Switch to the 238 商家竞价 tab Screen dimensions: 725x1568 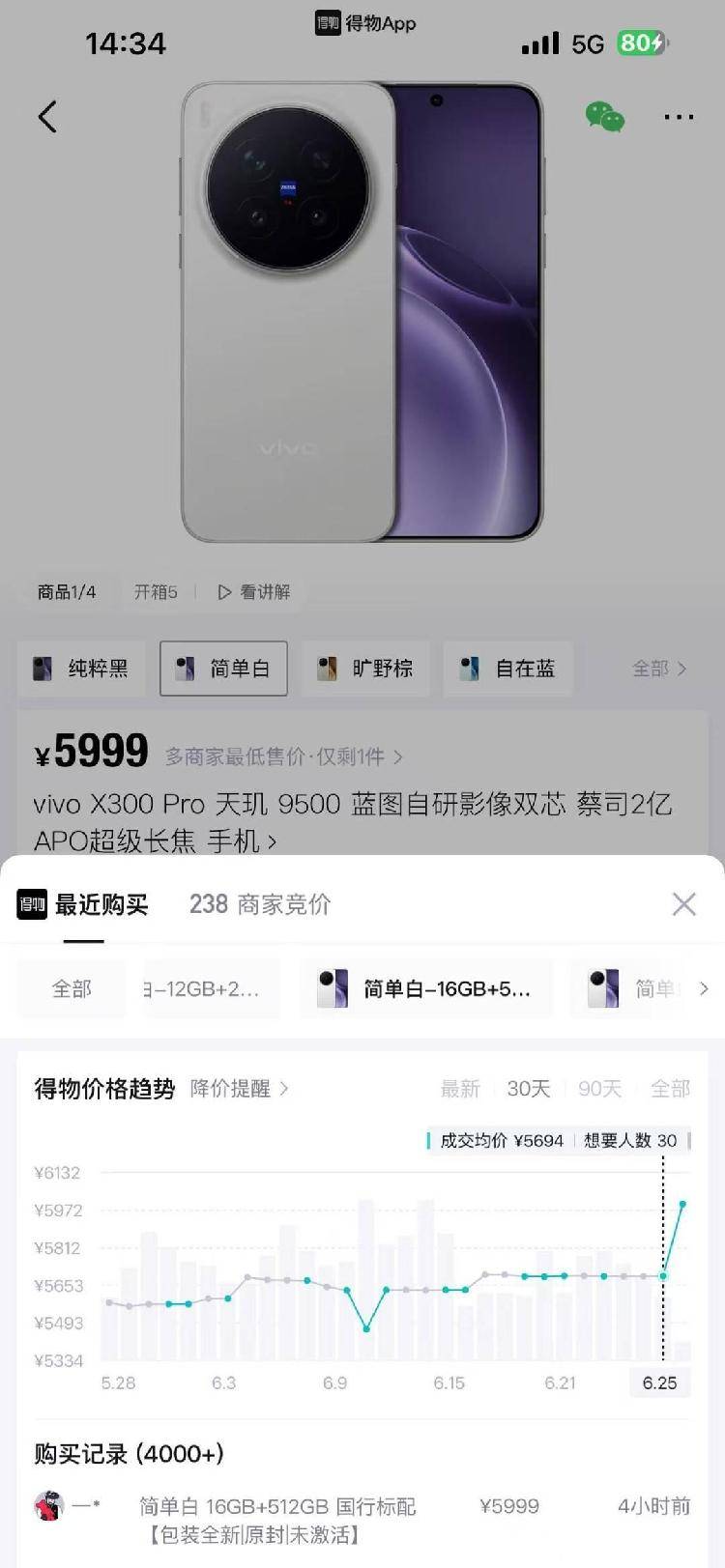(x=260, y=904)
